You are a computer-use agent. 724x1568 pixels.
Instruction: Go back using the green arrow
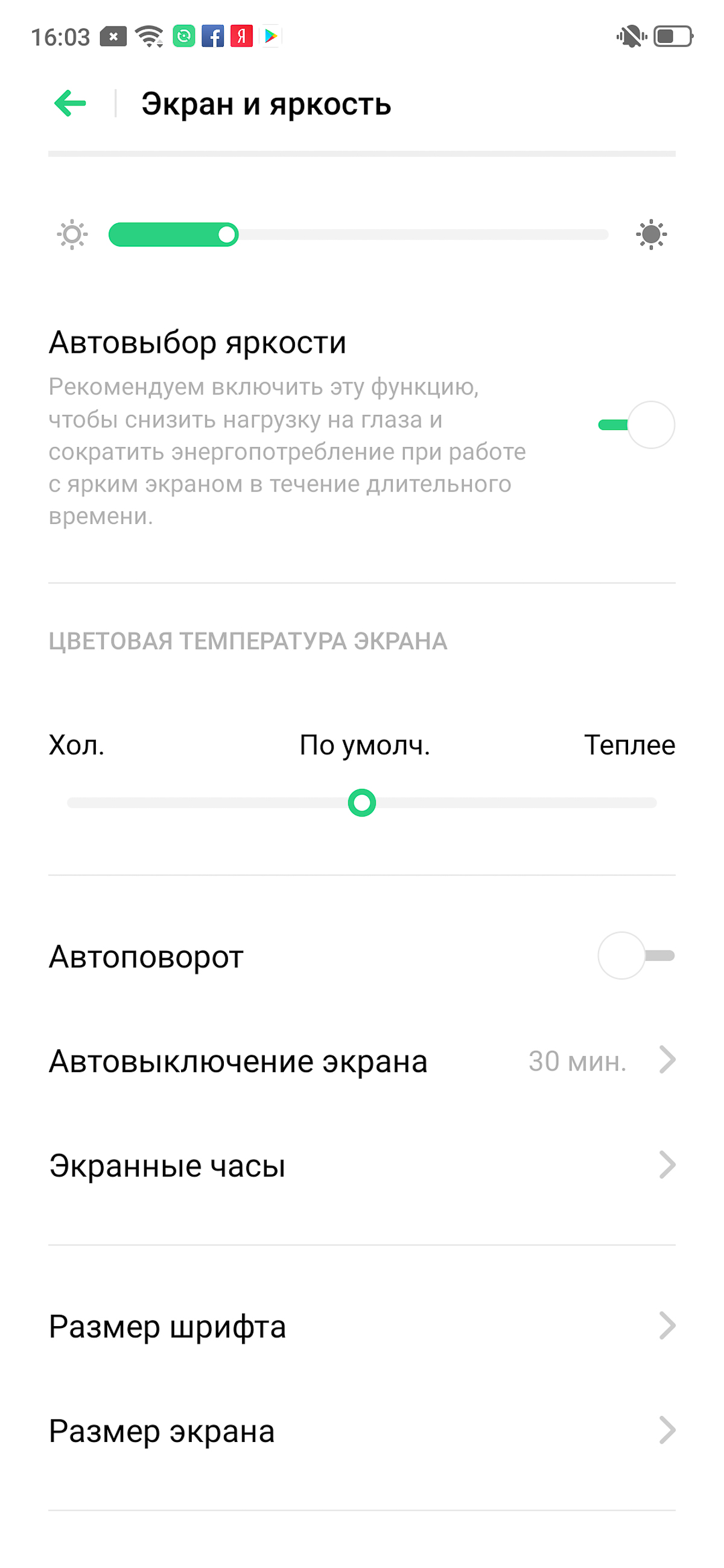coord(70,104)
